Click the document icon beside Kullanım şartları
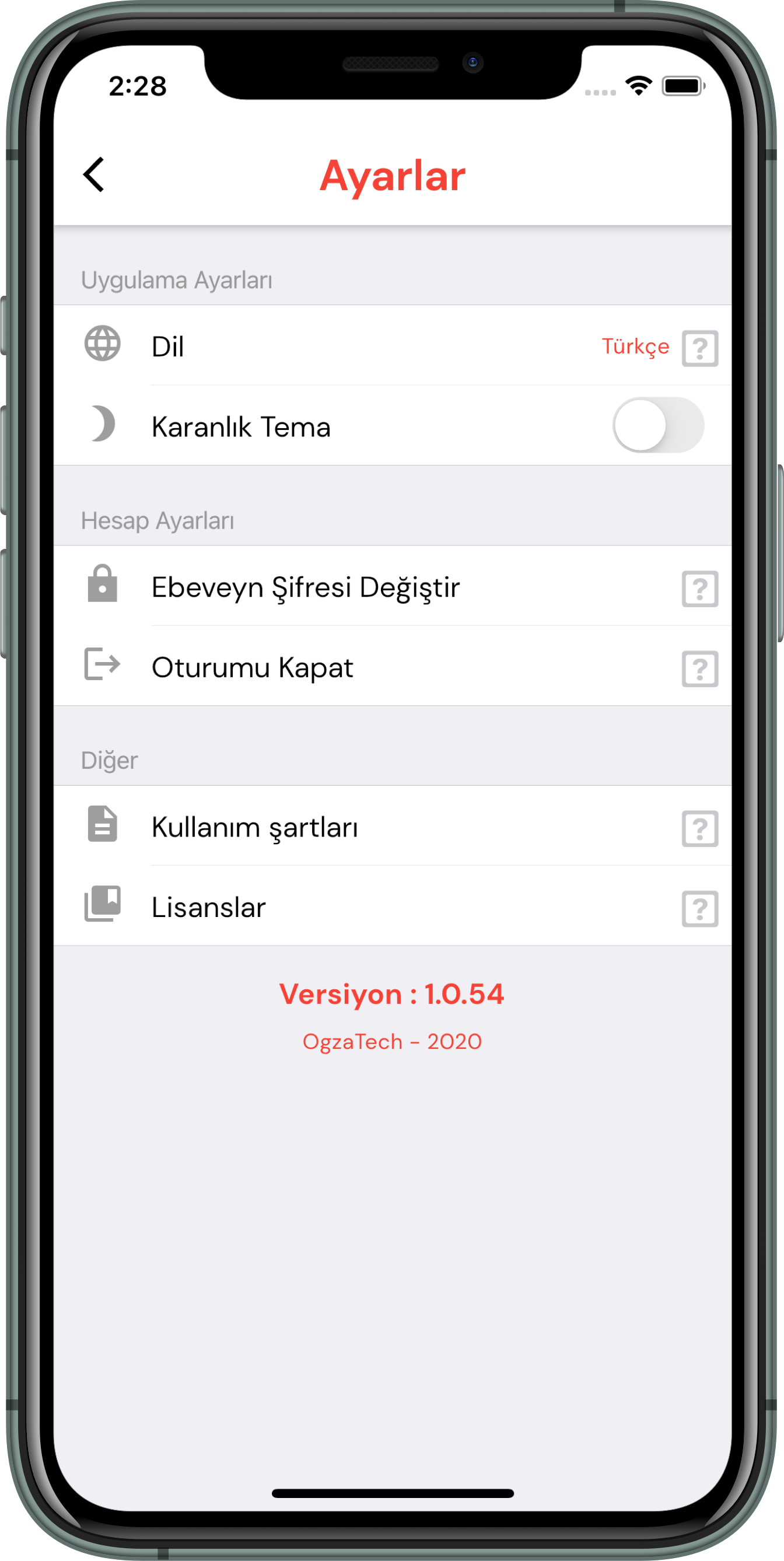The image size is (784, 1561). (x=103, y=826)
